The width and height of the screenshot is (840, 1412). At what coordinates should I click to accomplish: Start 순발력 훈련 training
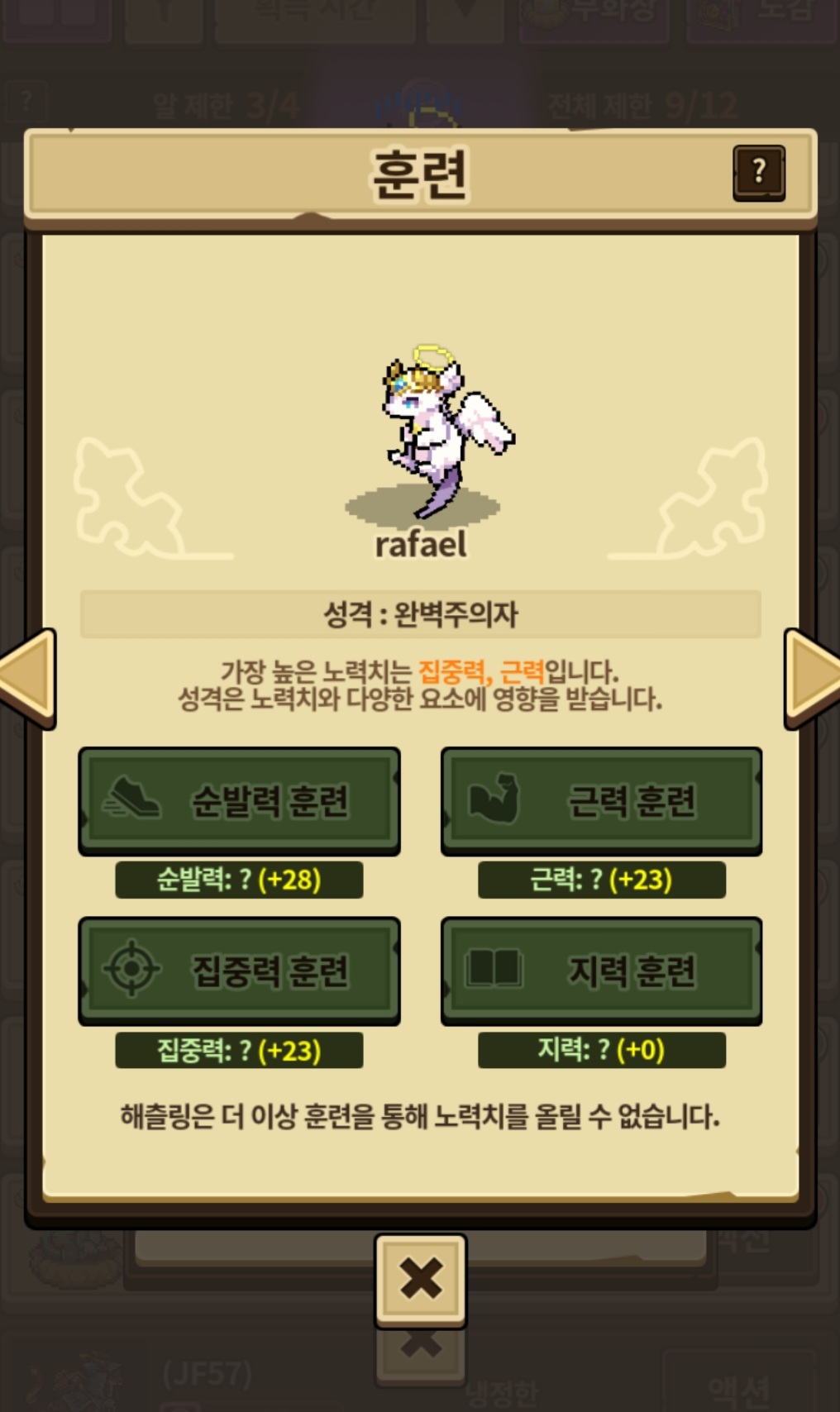click(x=239, y=801)
